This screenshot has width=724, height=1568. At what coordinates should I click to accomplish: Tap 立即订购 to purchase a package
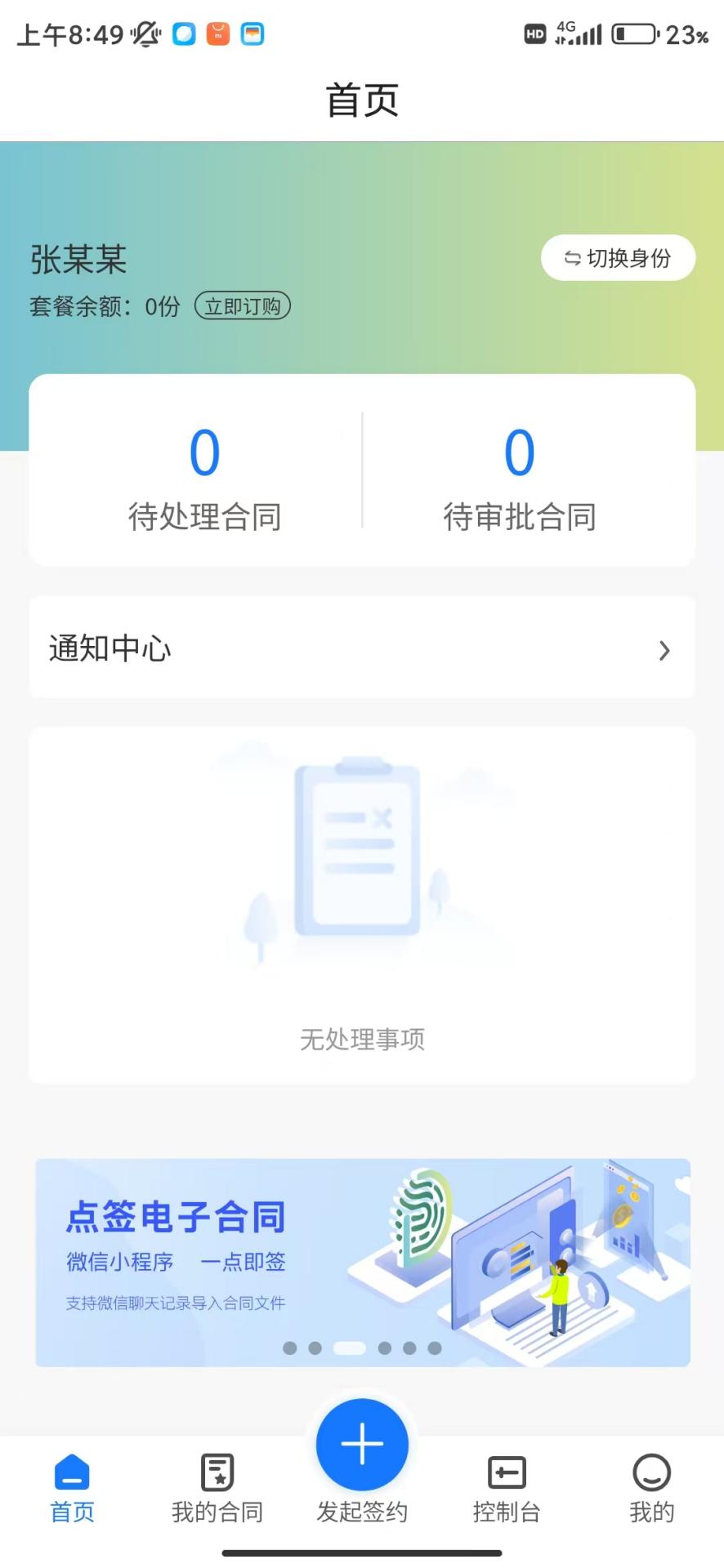242,307
